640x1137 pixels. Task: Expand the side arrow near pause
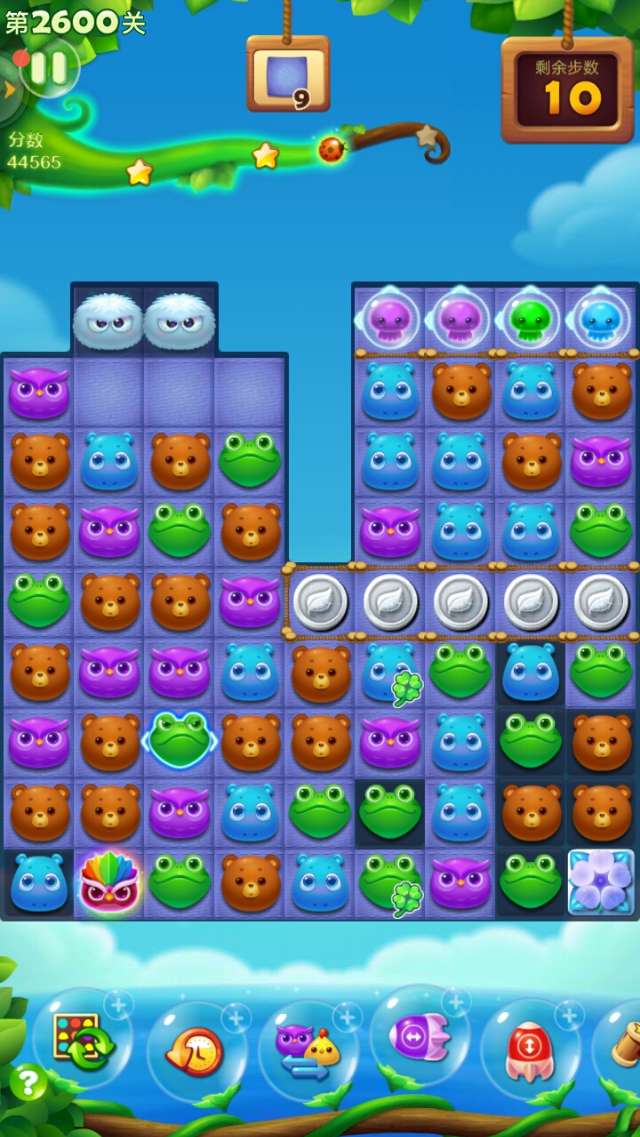pos(9,89)
